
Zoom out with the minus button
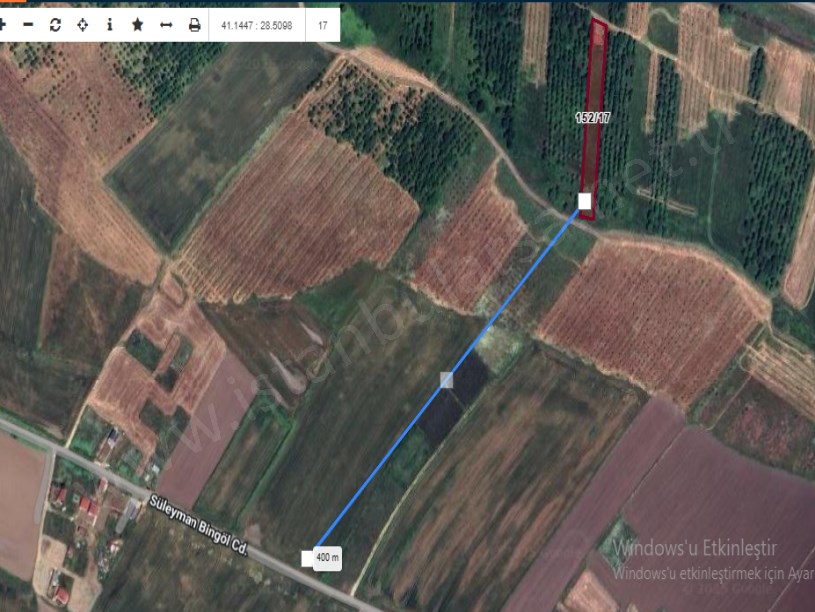pos(28,25)
